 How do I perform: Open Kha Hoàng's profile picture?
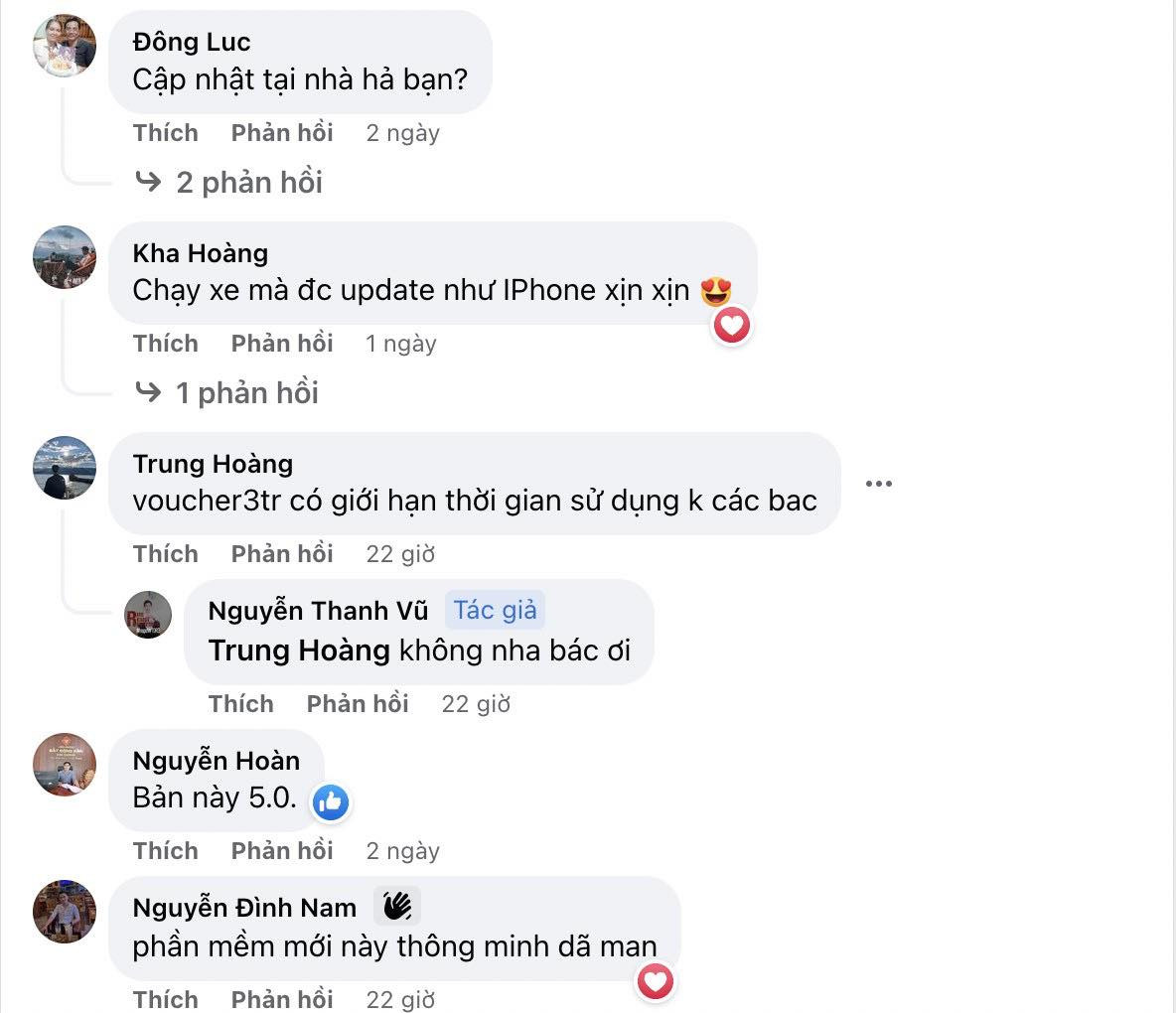coord(65,257)
